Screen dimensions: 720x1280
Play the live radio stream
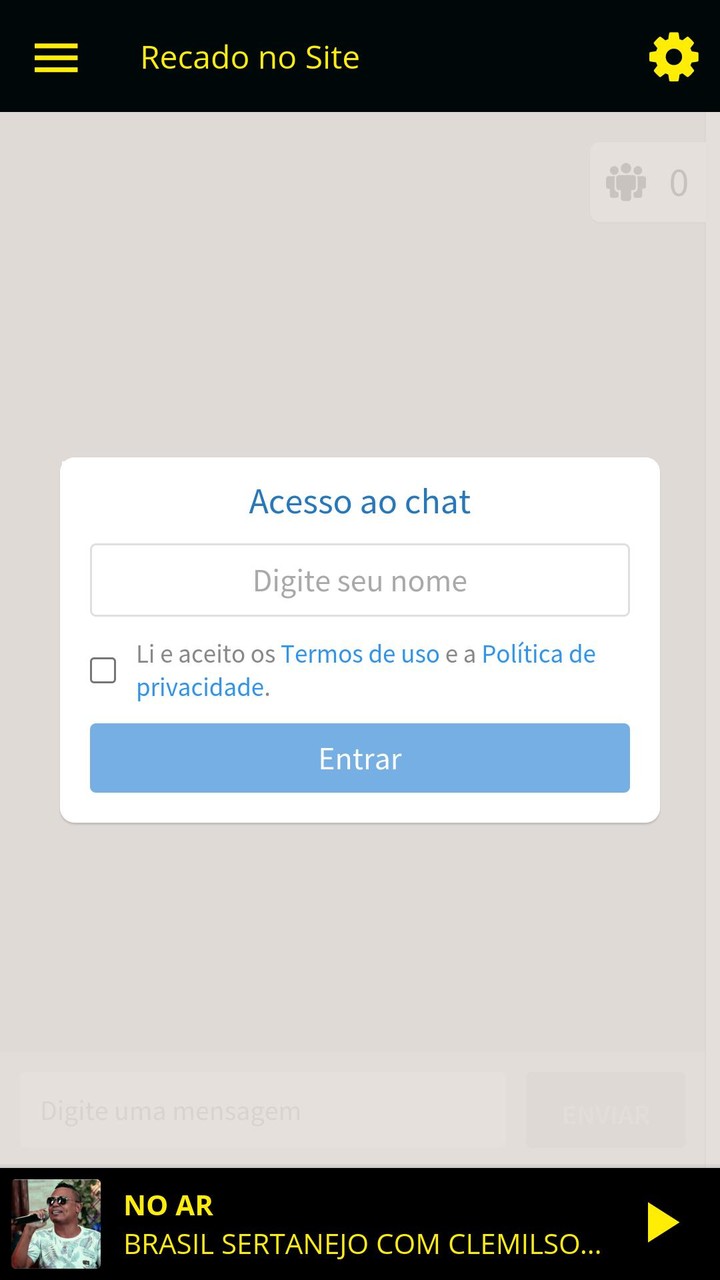[x=662, y=1223]
